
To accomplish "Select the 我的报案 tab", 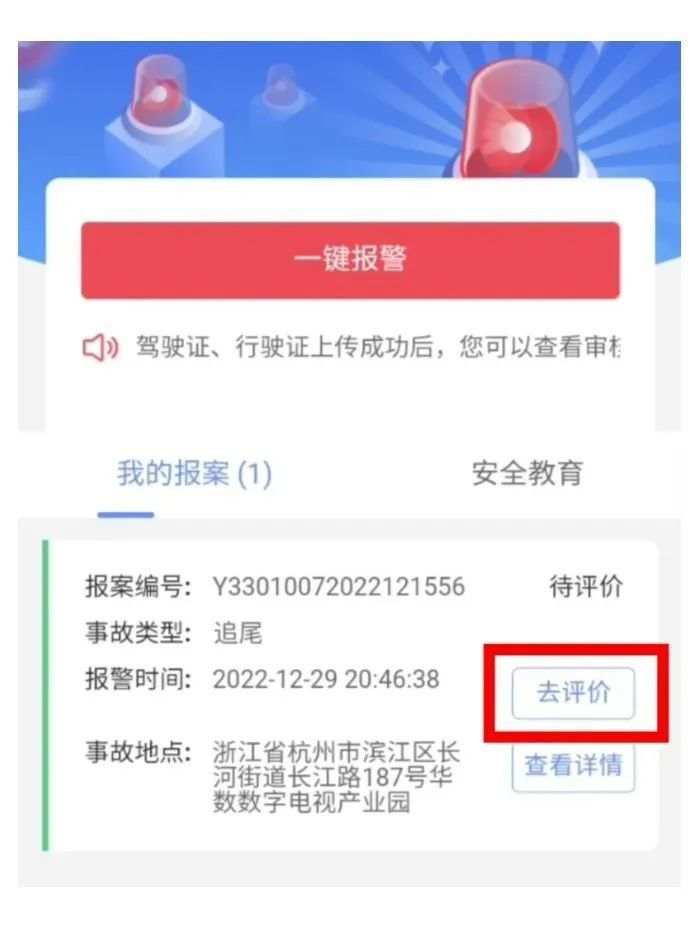I will pos(194,473).
